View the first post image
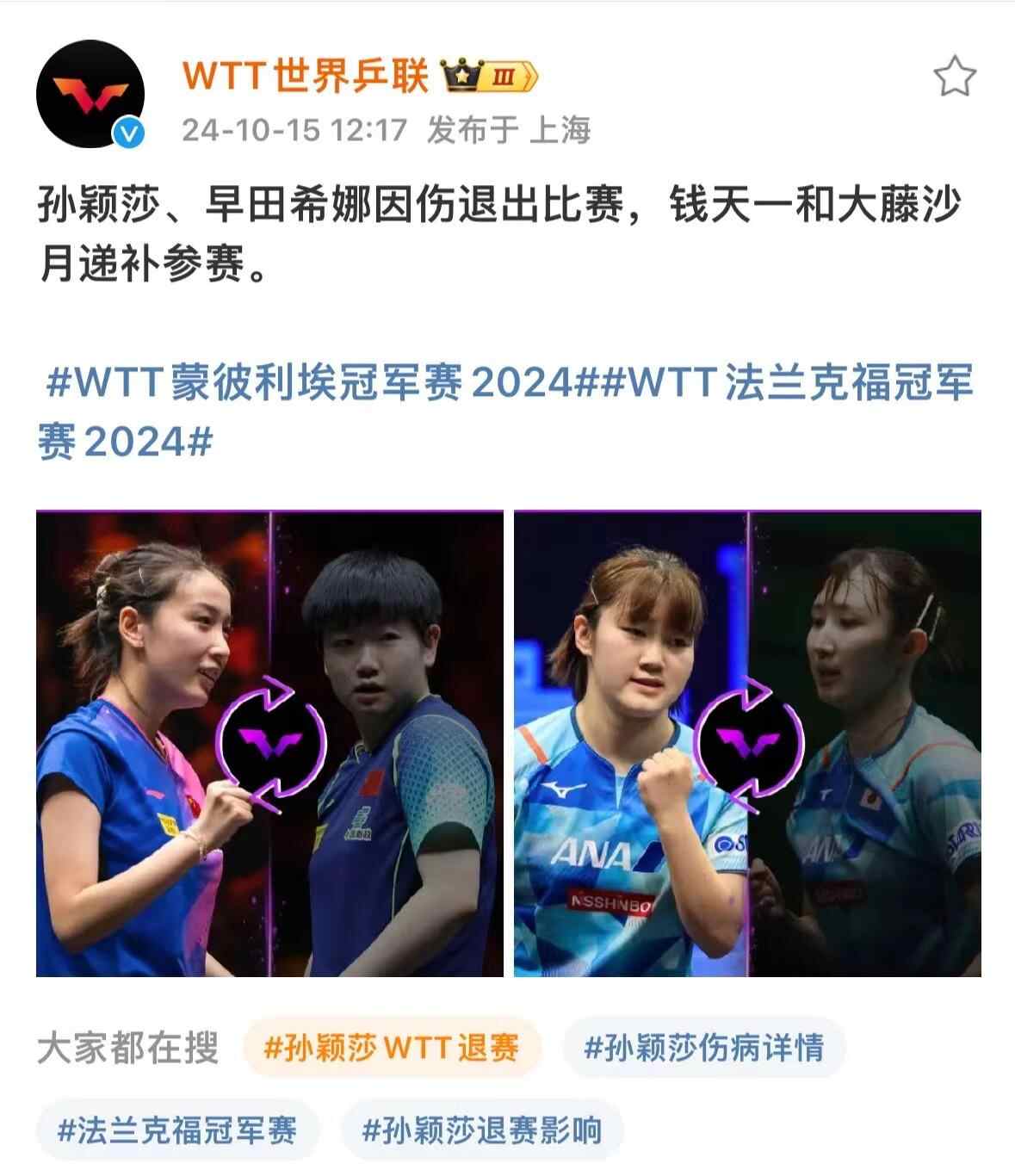 tap(269, 744)
